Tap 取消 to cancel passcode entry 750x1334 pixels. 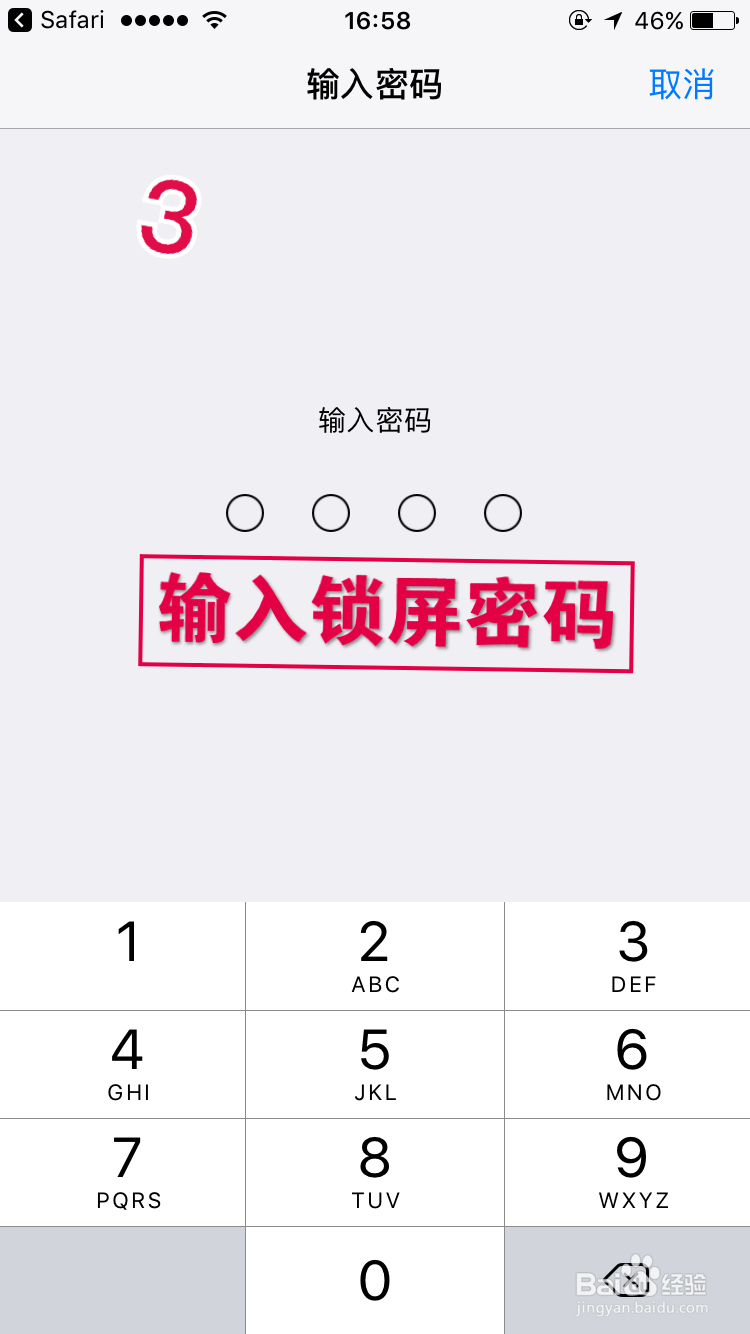(x=683, y=85)
